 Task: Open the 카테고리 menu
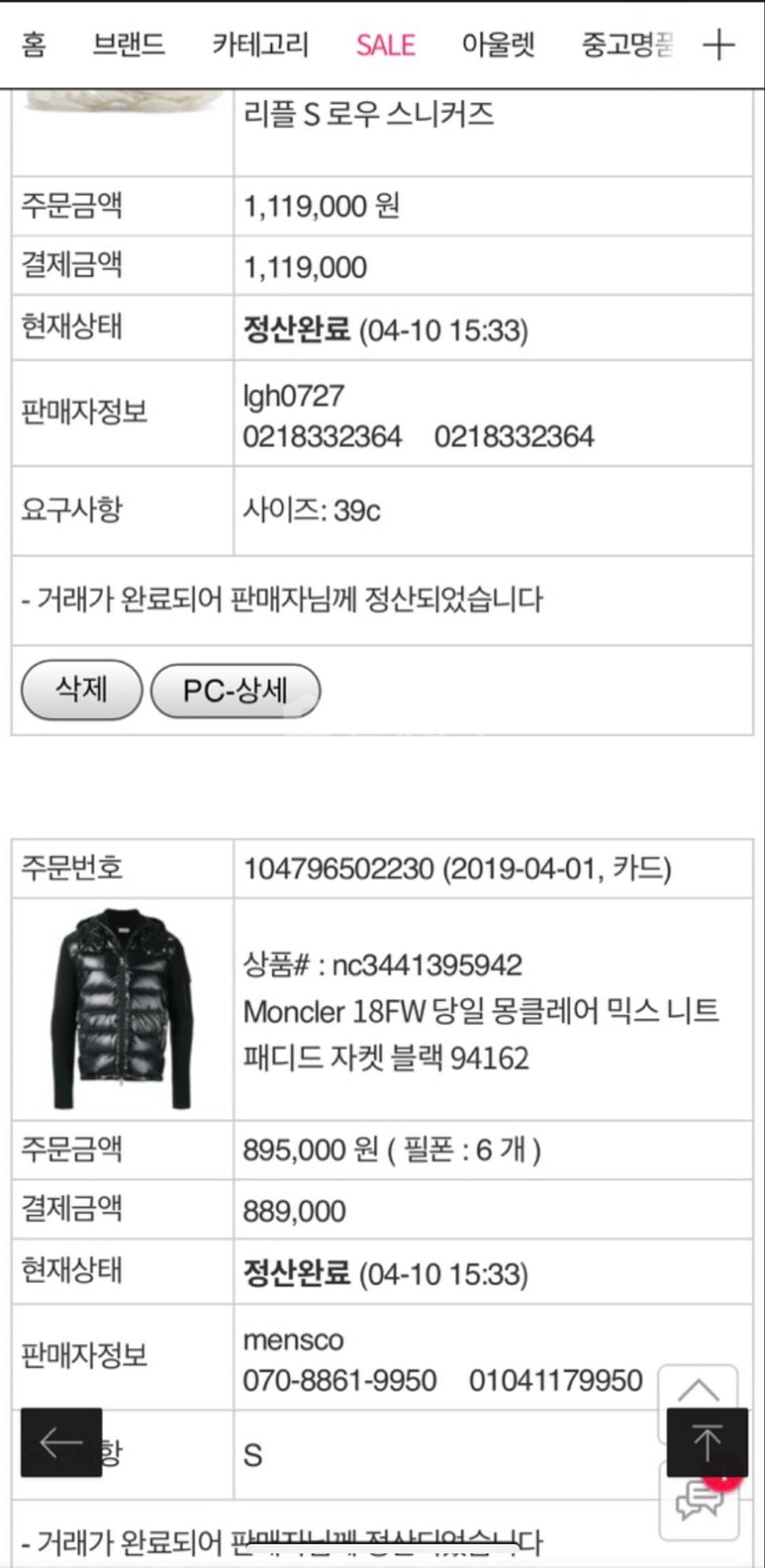[x=260, y=44]
